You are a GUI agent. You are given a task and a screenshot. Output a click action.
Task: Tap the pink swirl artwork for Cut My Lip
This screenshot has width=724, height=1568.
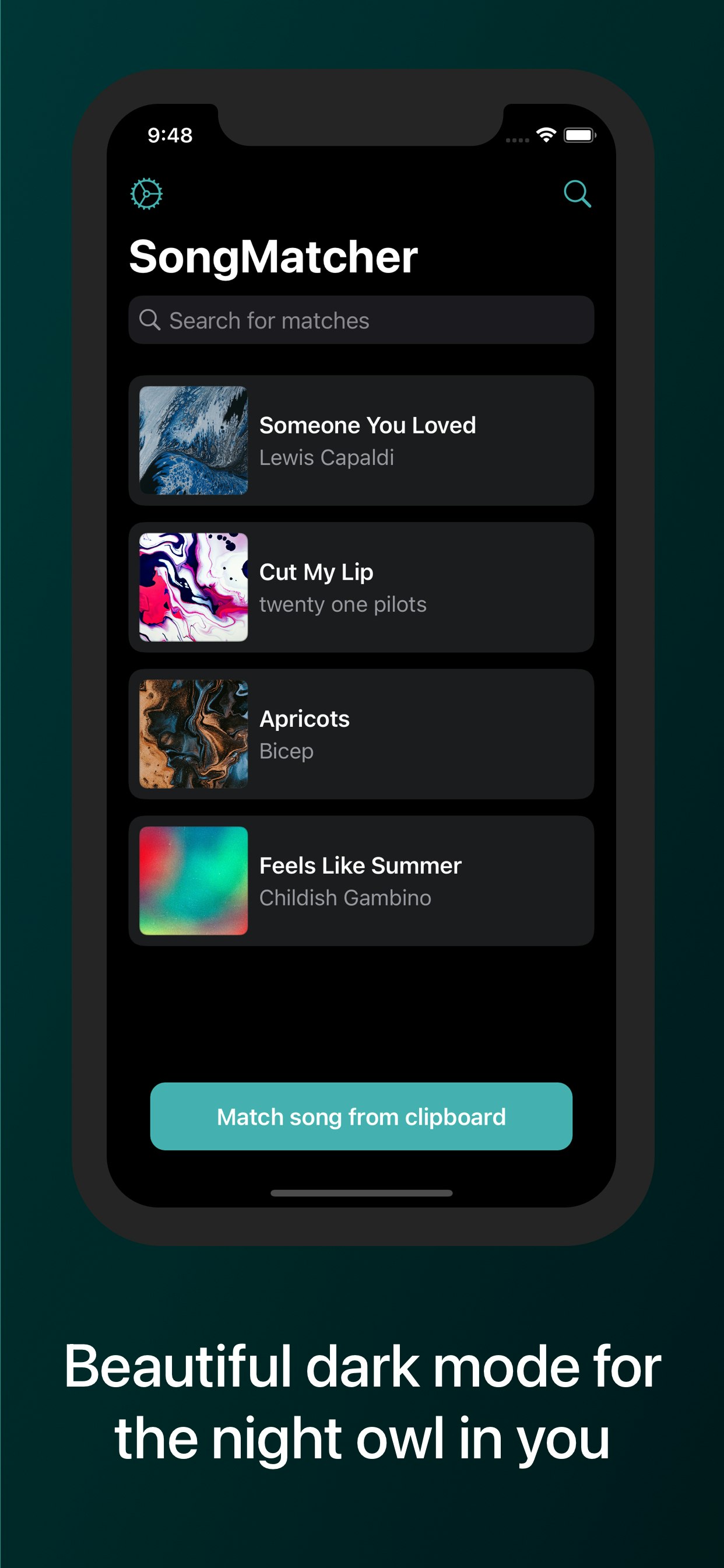coord(193,588)
